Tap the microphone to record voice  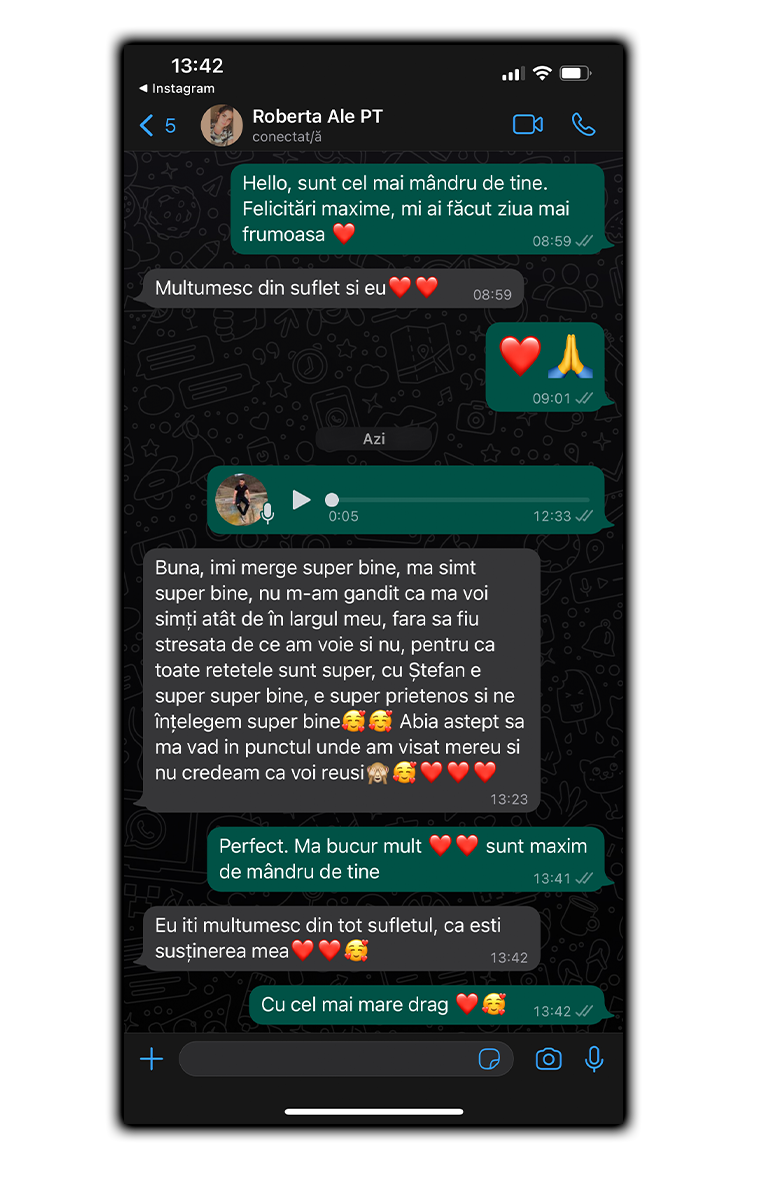(594, 1059)
